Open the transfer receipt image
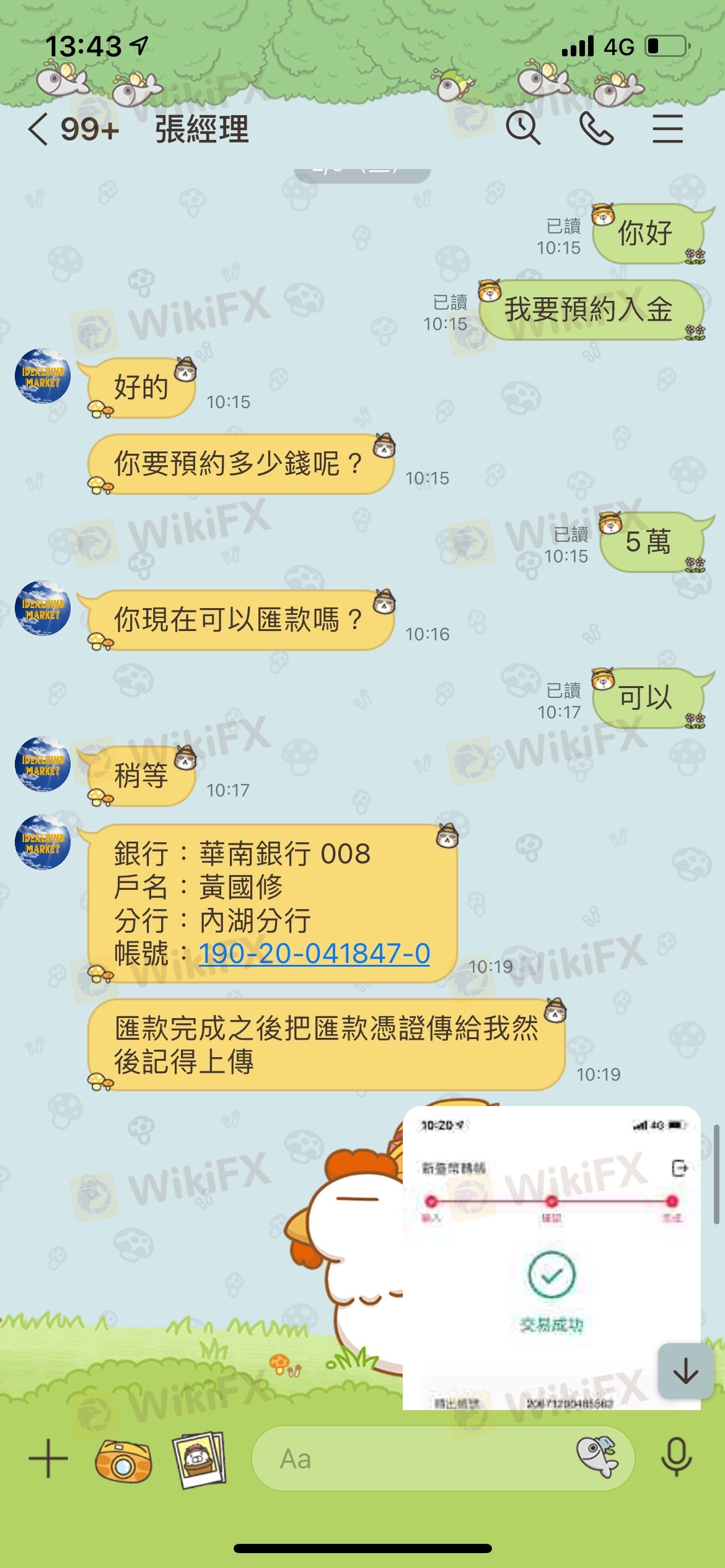Screen dimensions: 725x1568 click(x=551, y=1257)
